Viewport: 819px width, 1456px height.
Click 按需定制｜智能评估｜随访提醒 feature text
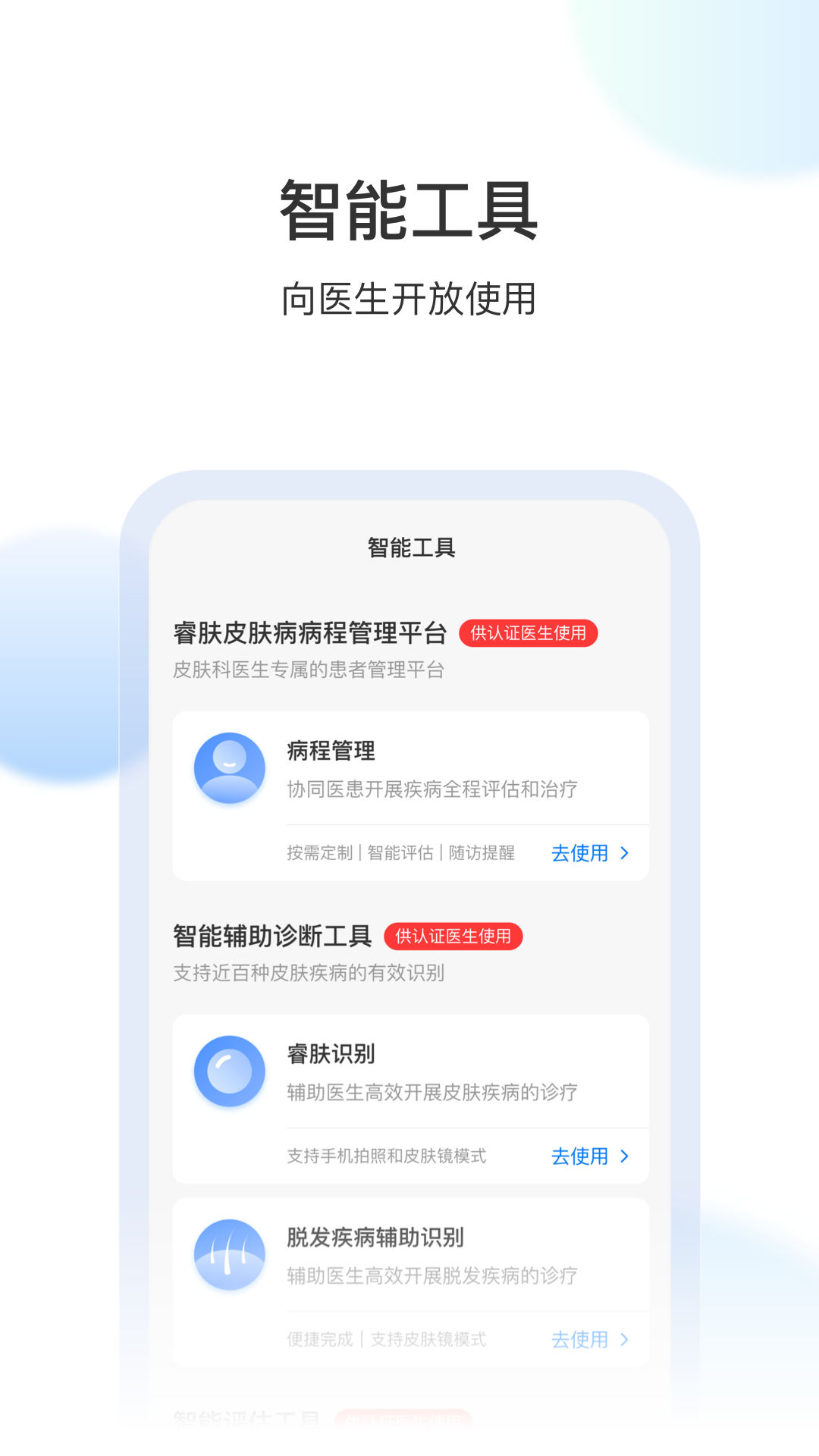pos(400,852)
